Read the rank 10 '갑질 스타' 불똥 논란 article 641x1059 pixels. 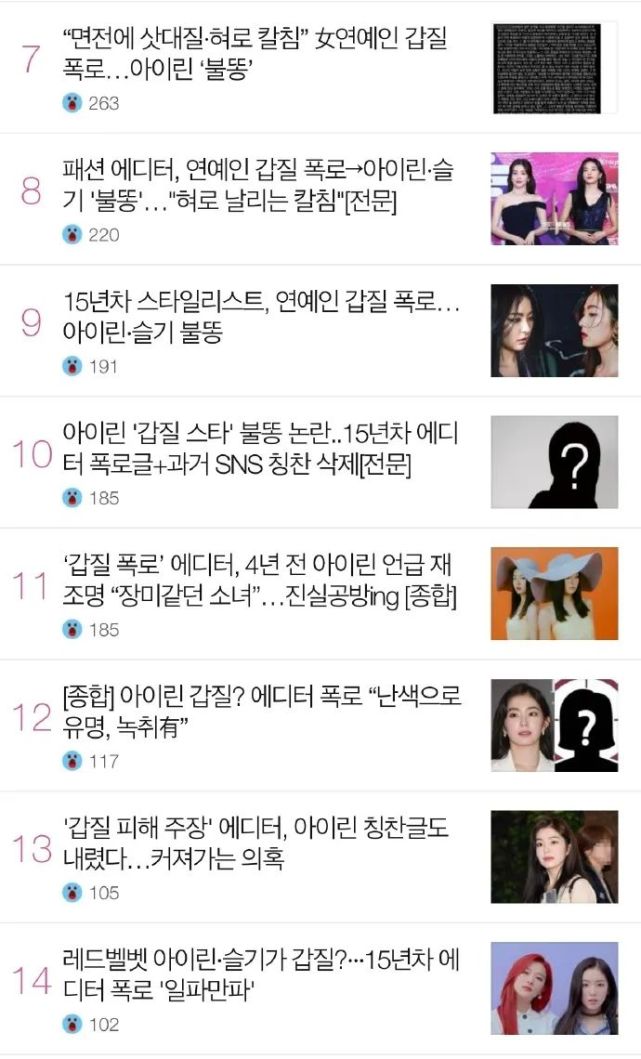[260, 449]
